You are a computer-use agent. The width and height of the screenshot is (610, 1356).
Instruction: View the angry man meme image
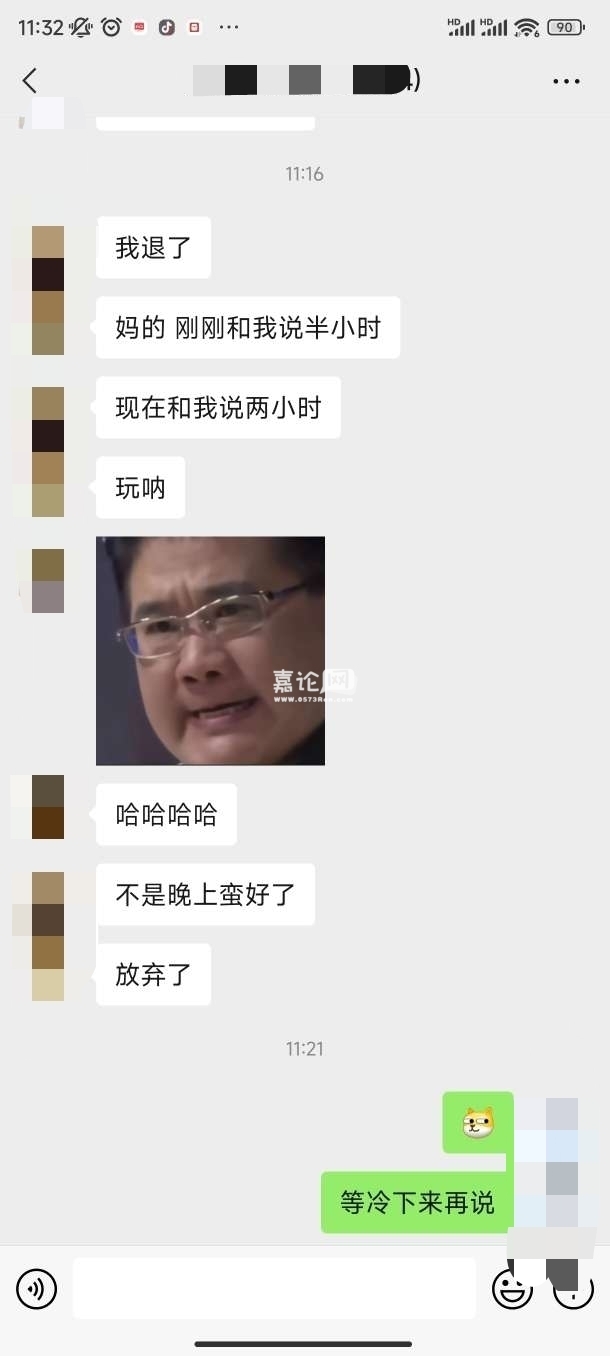pos(210,651)
